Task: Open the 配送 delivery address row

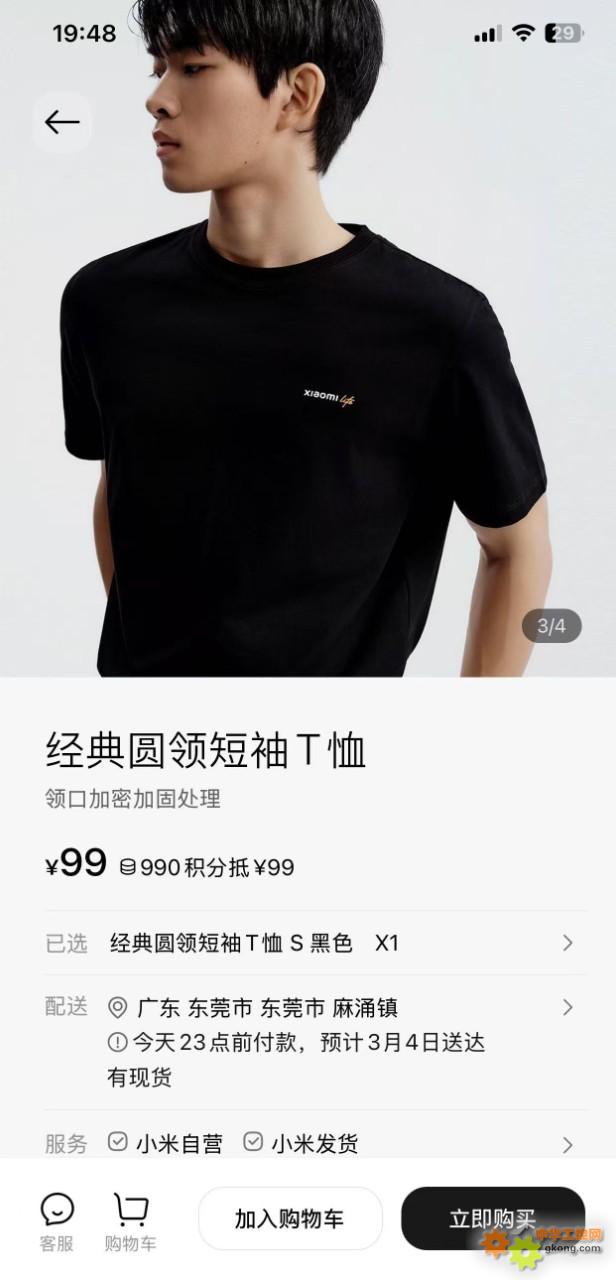Action: point(308,1042)
